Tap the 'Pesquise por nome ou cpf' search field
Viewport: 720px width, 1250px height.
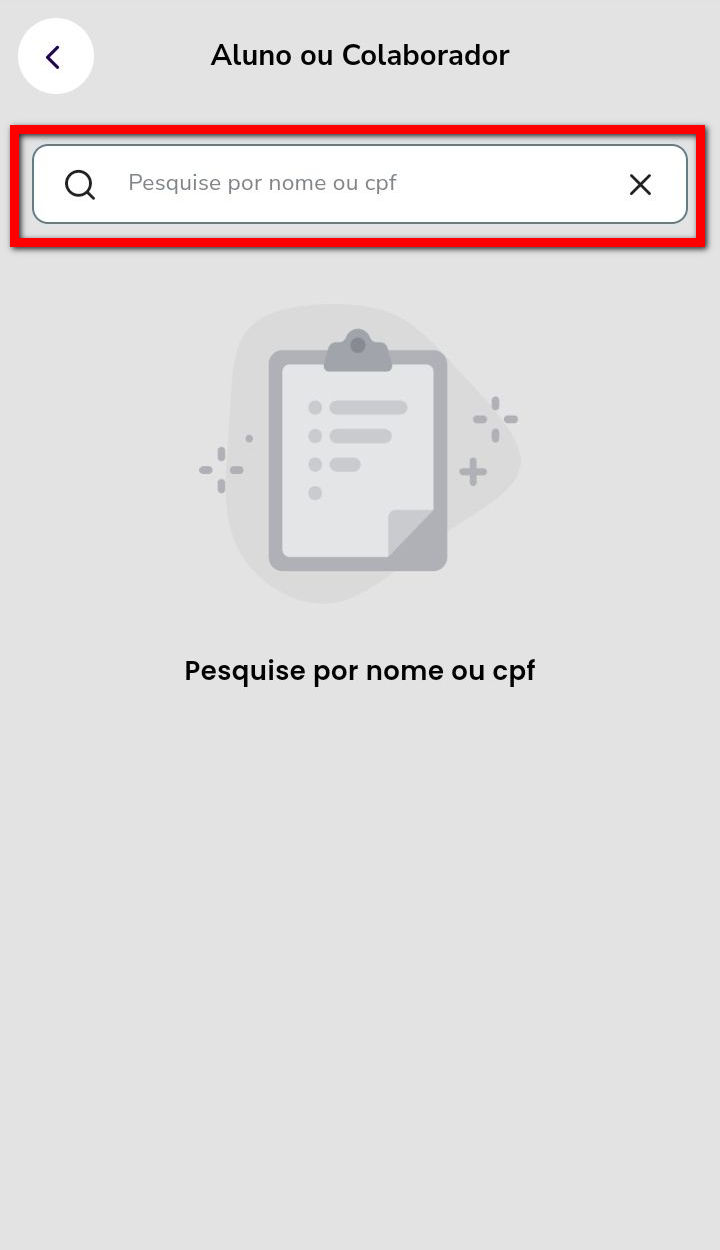[x=360, y=184]
